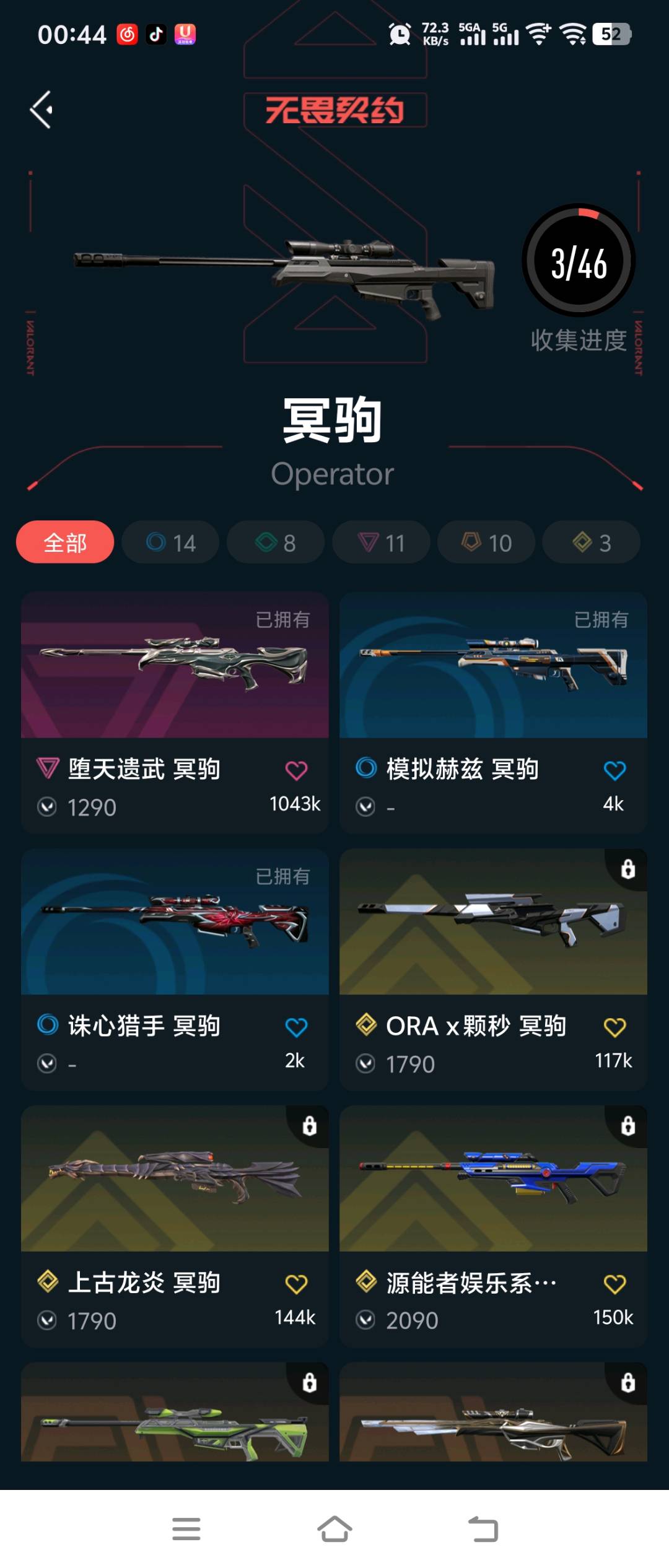Viewport: 669px width, 1568px height.
Task: Like the 诛心猎手 冥驹 skin
Action: coord(296,1027)
